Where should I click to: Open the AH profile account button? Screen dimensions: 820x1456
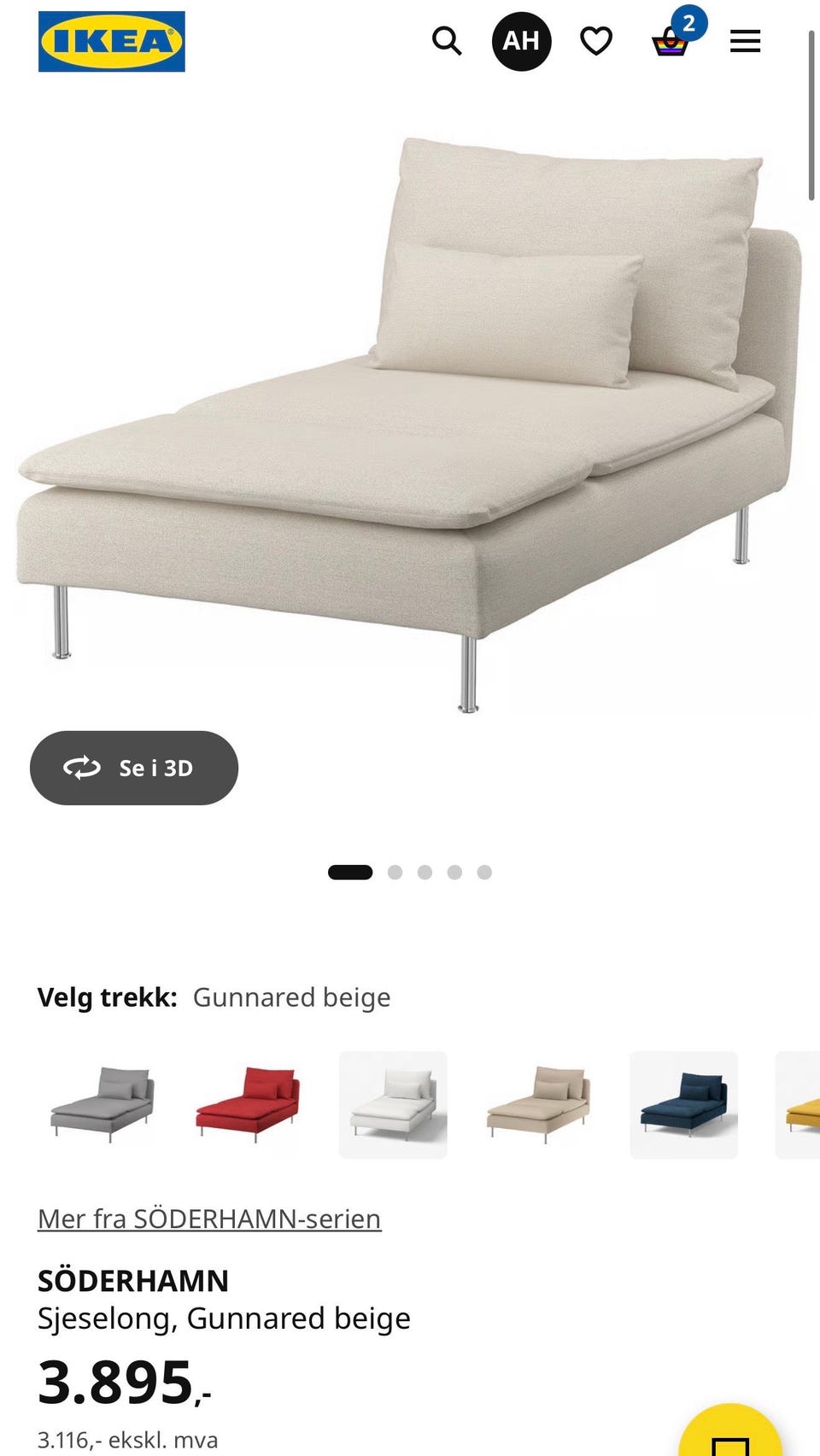click(521, 41)
